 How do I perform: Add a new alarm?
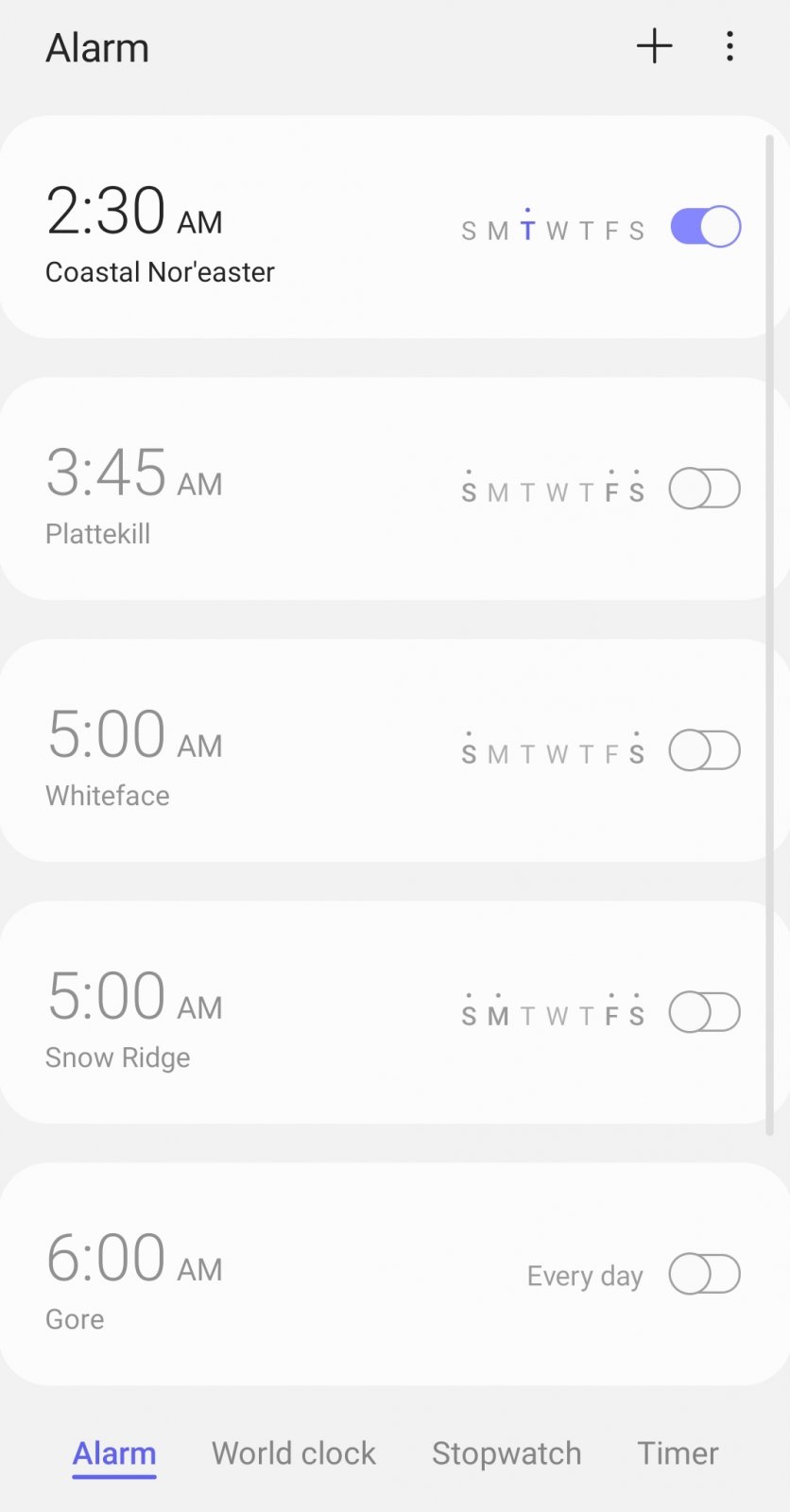pos(654,46)
